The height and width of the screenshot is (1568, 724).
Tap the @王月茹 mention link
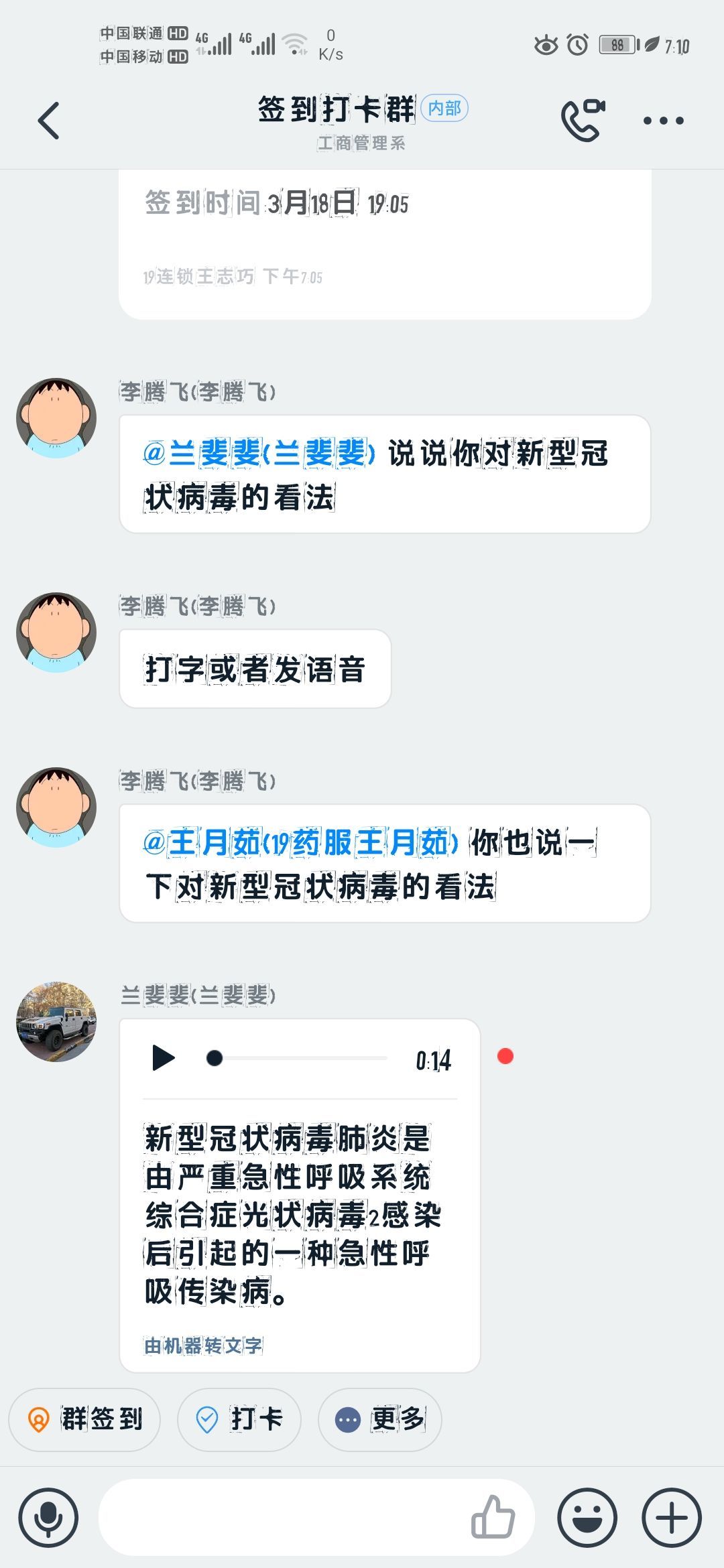click(x=300, y=842)
